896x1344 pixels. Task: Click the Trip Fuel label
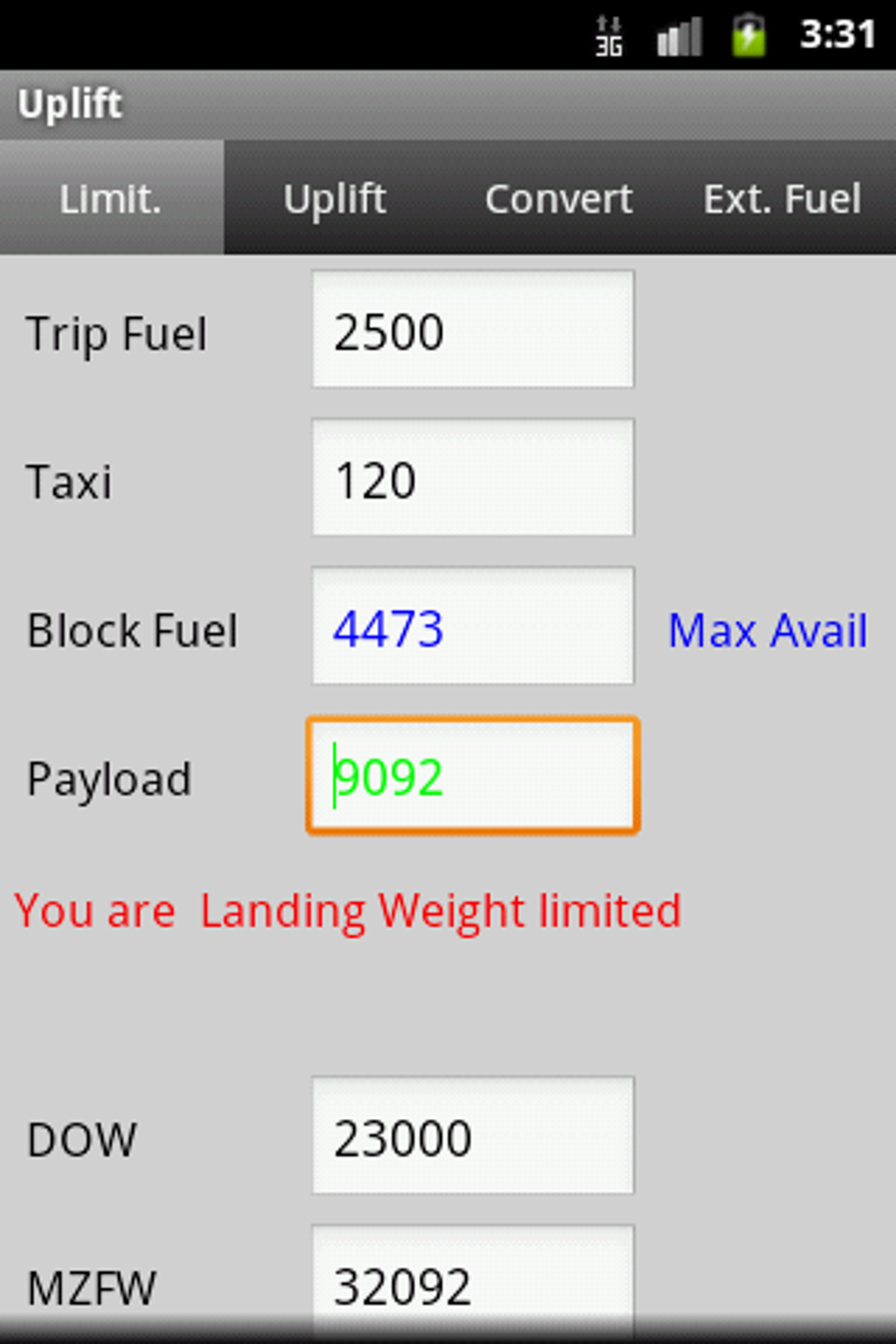pyautogui.click(x=117, y=335)
